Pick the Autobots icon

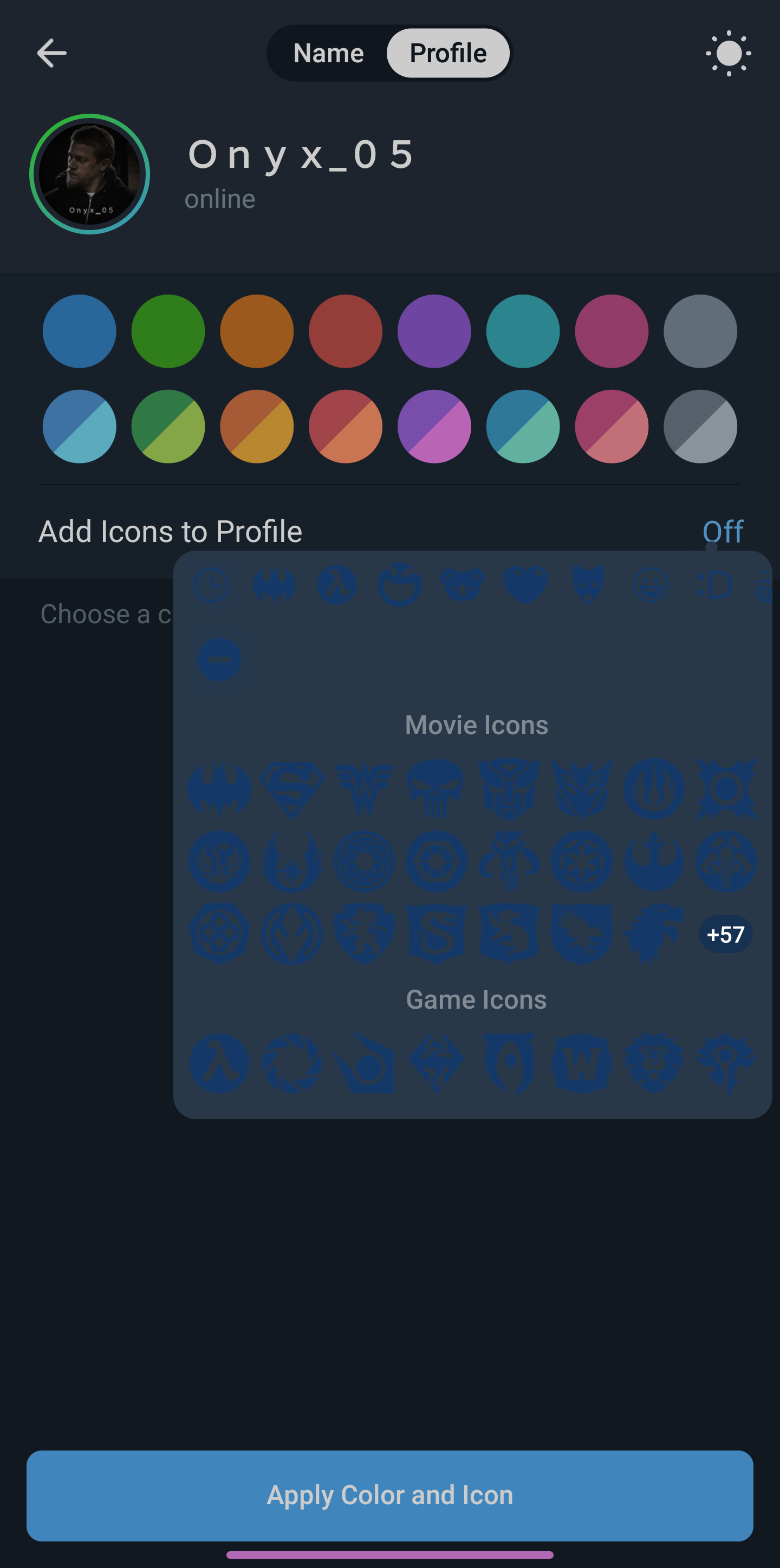point(509,789)
